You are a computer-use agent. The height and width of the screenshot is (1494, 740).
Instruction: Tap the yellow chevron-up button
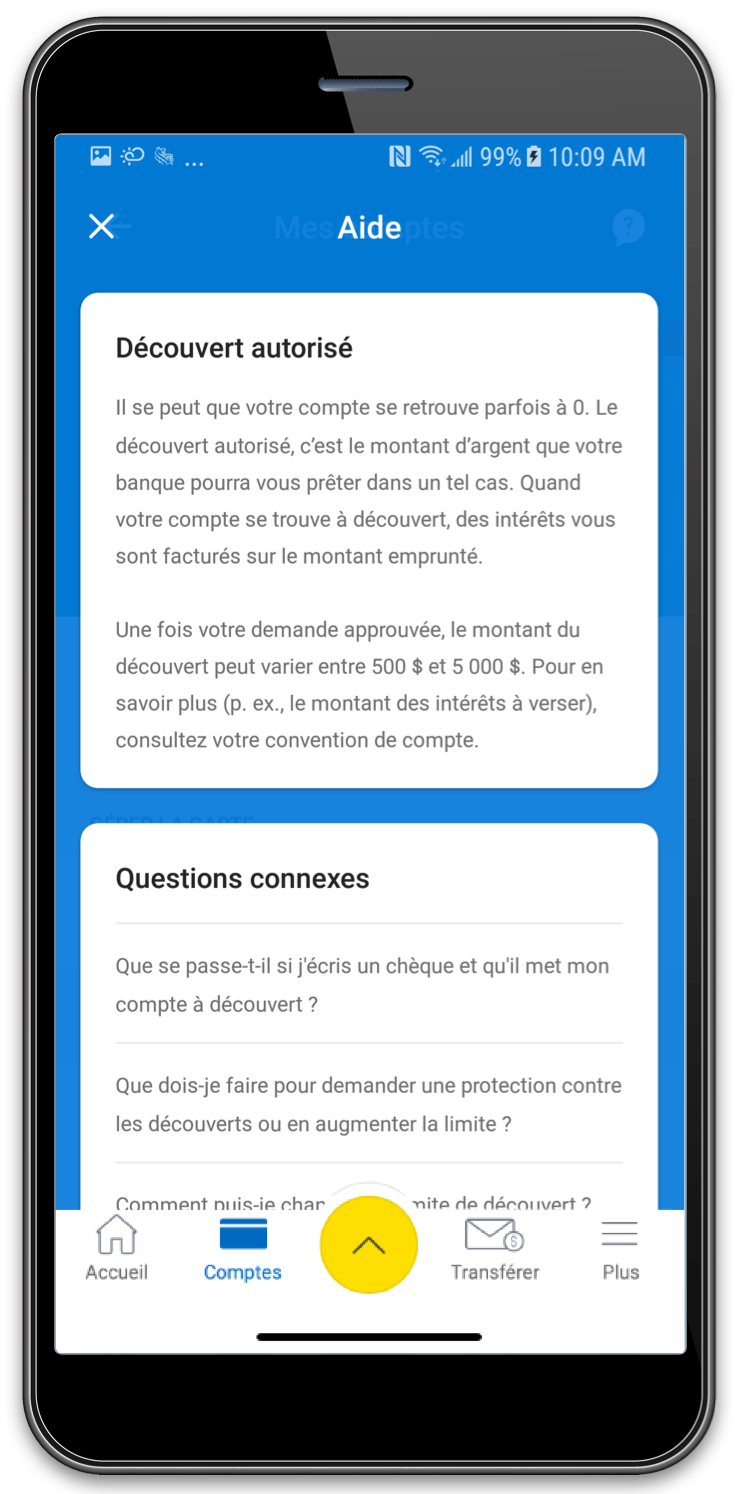click(368, 1245)
